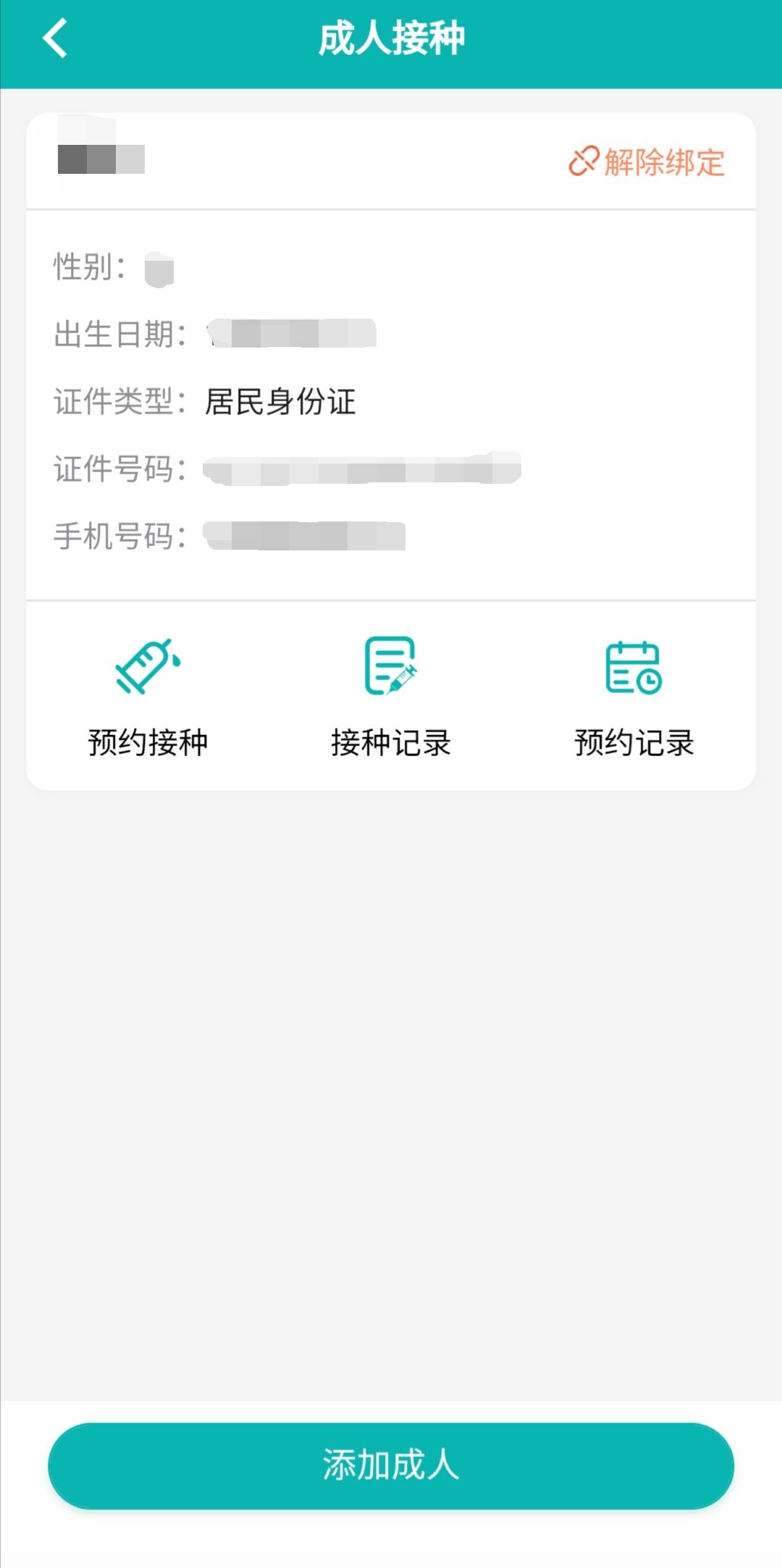Click the back arrow in the header
The image size is (782, 1568).
pyautogui.click(x=54, y=38)
